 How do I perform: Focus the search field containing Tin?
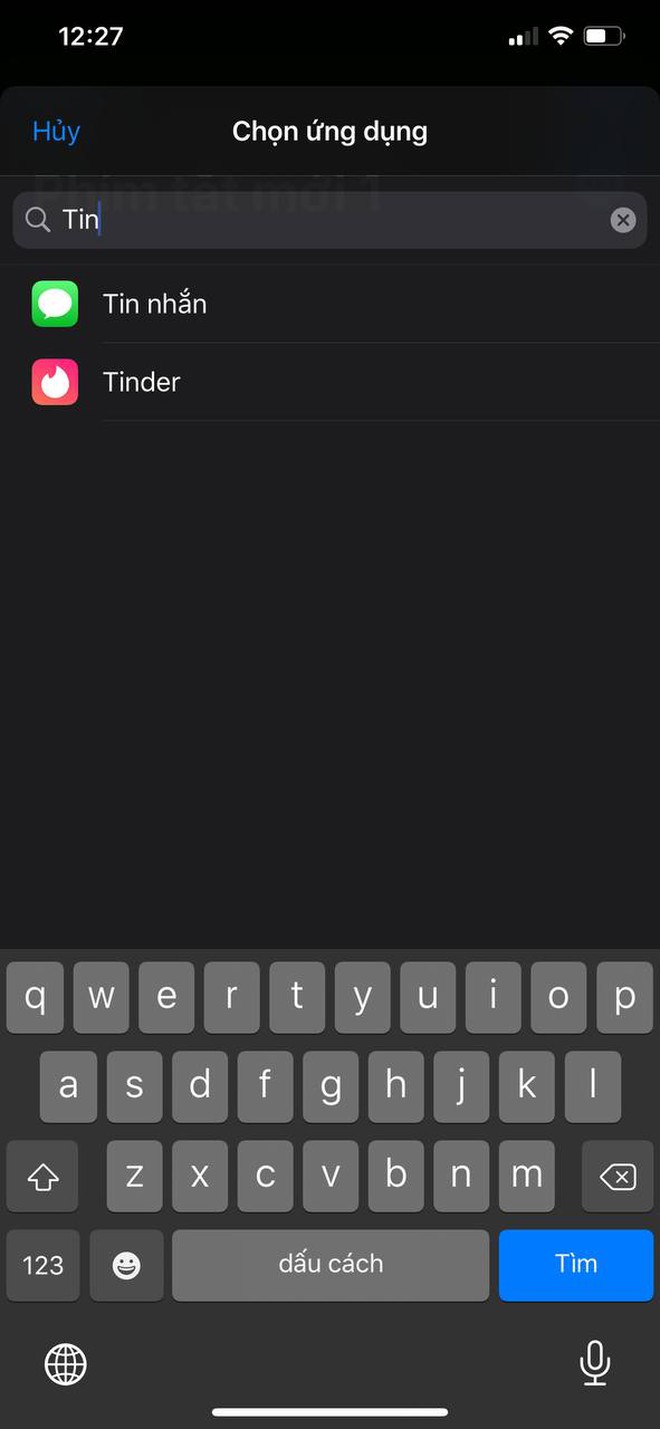pos(330,220)
